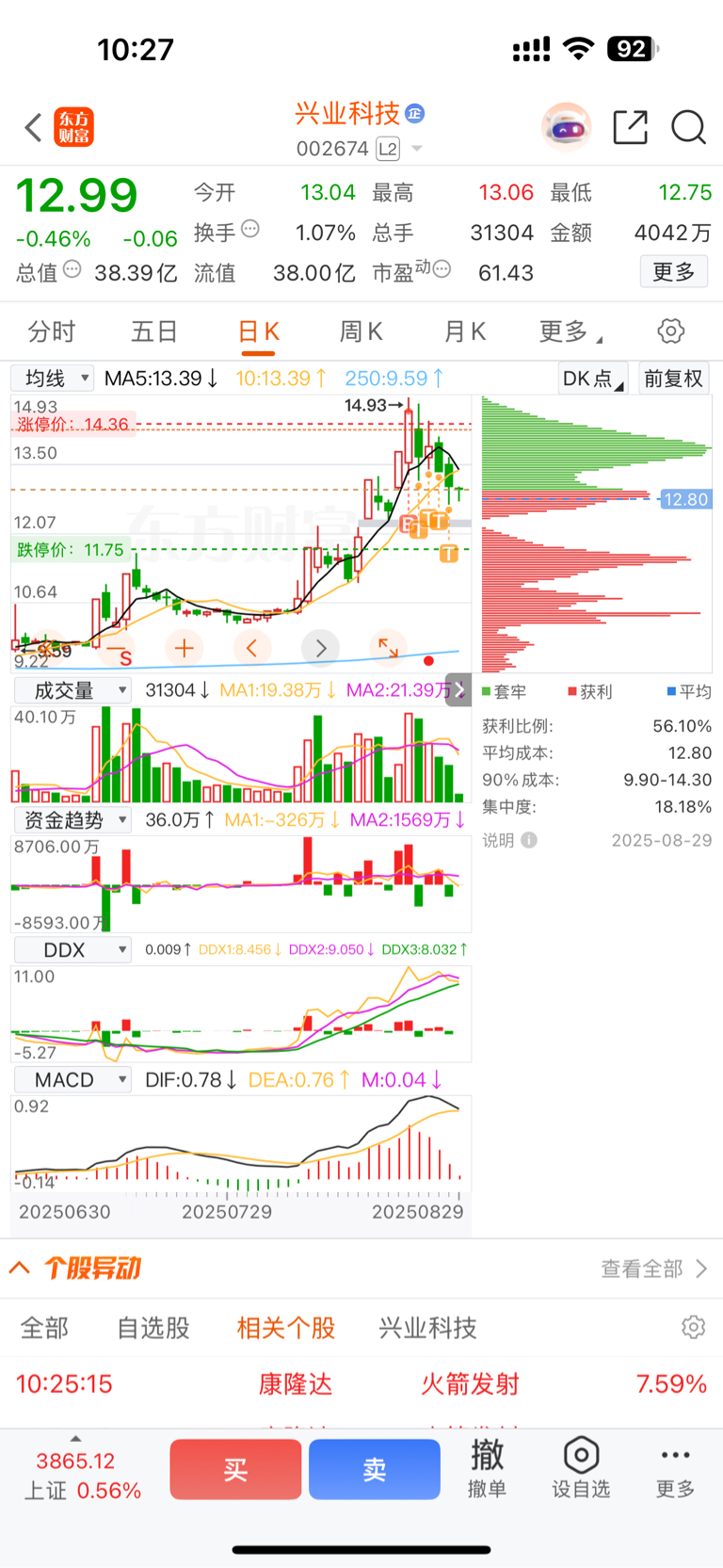Change the MACD indicator dropdown
This screenshot has width=723, height=1568.
pyautogui.click(x=72, y=1079)
